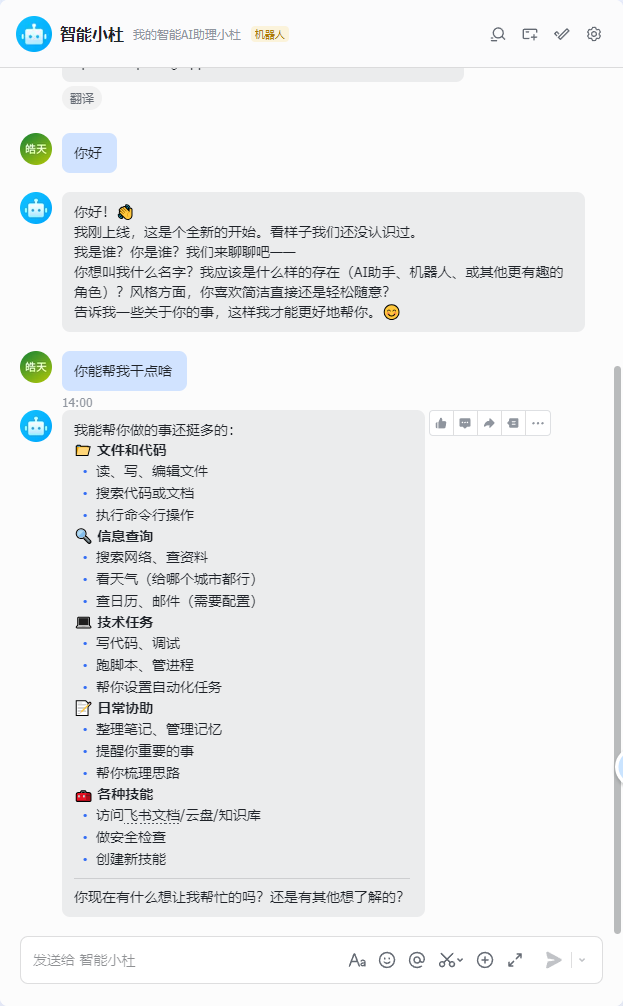Open the 飞书文档 underlined link

click(x=151, y=816)
